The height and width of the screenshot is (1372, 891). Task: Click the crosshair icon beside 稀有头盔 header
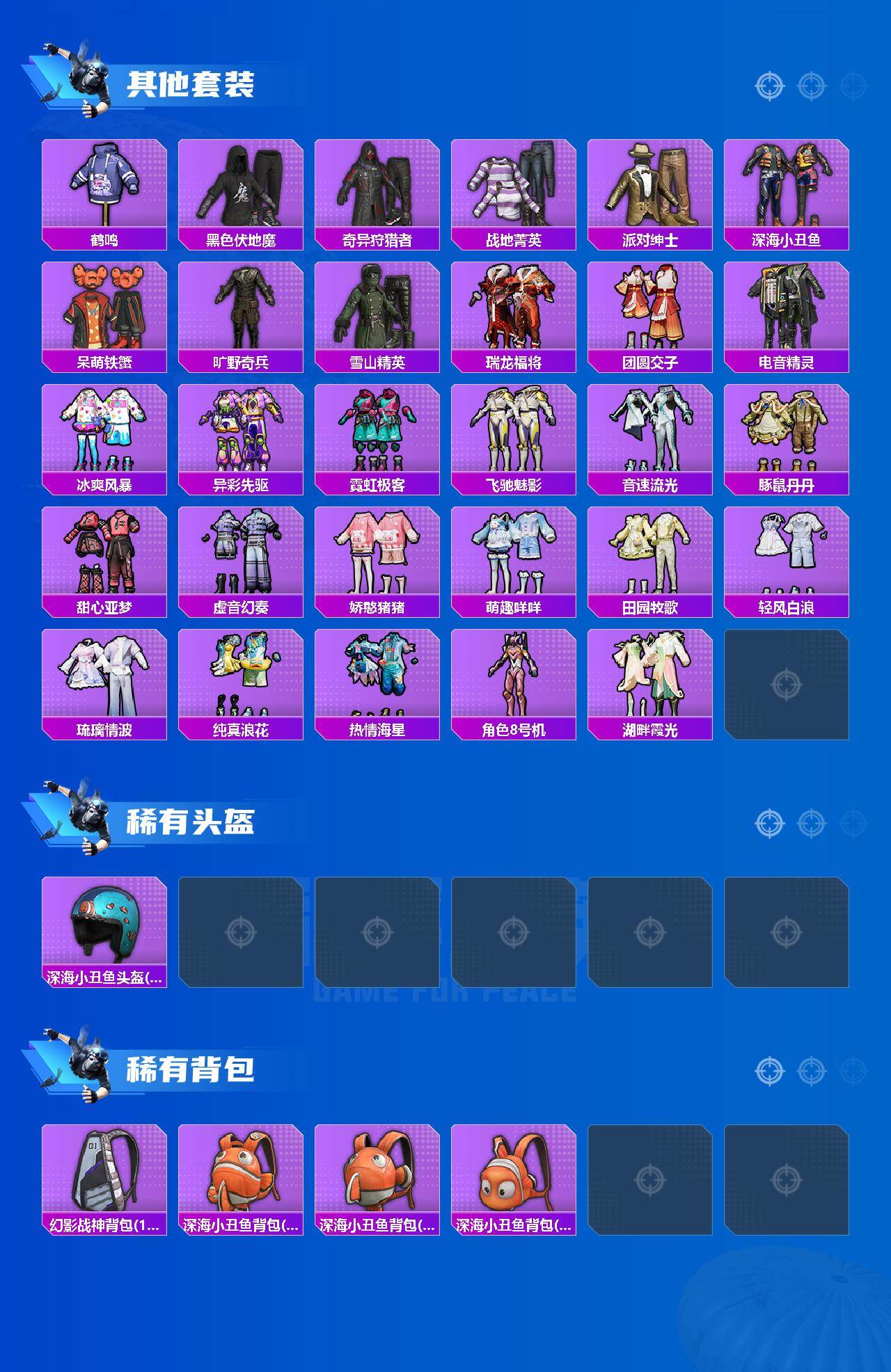coord(768,822)
